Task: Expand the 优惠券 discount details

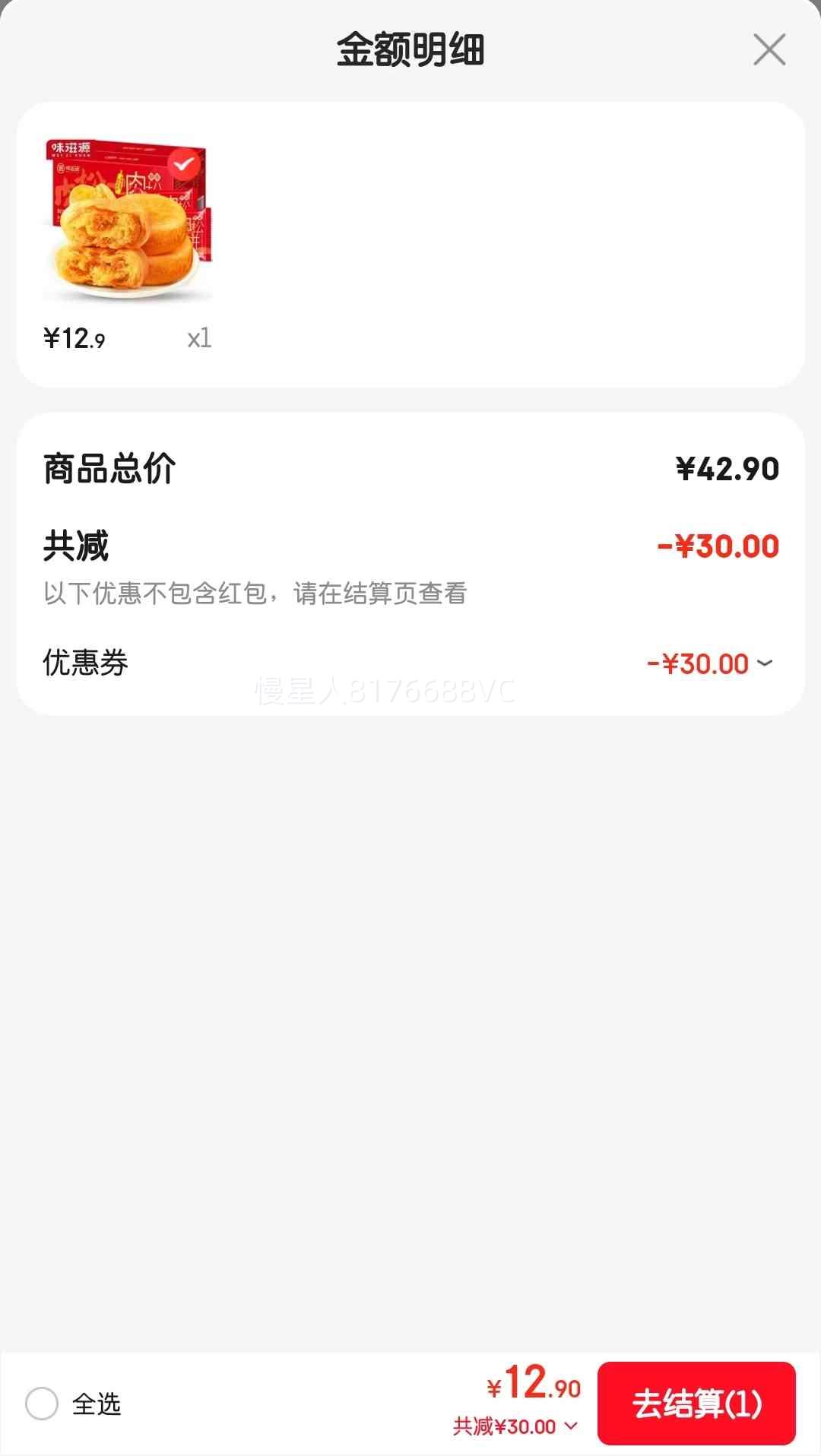Action: pos(764,663)
